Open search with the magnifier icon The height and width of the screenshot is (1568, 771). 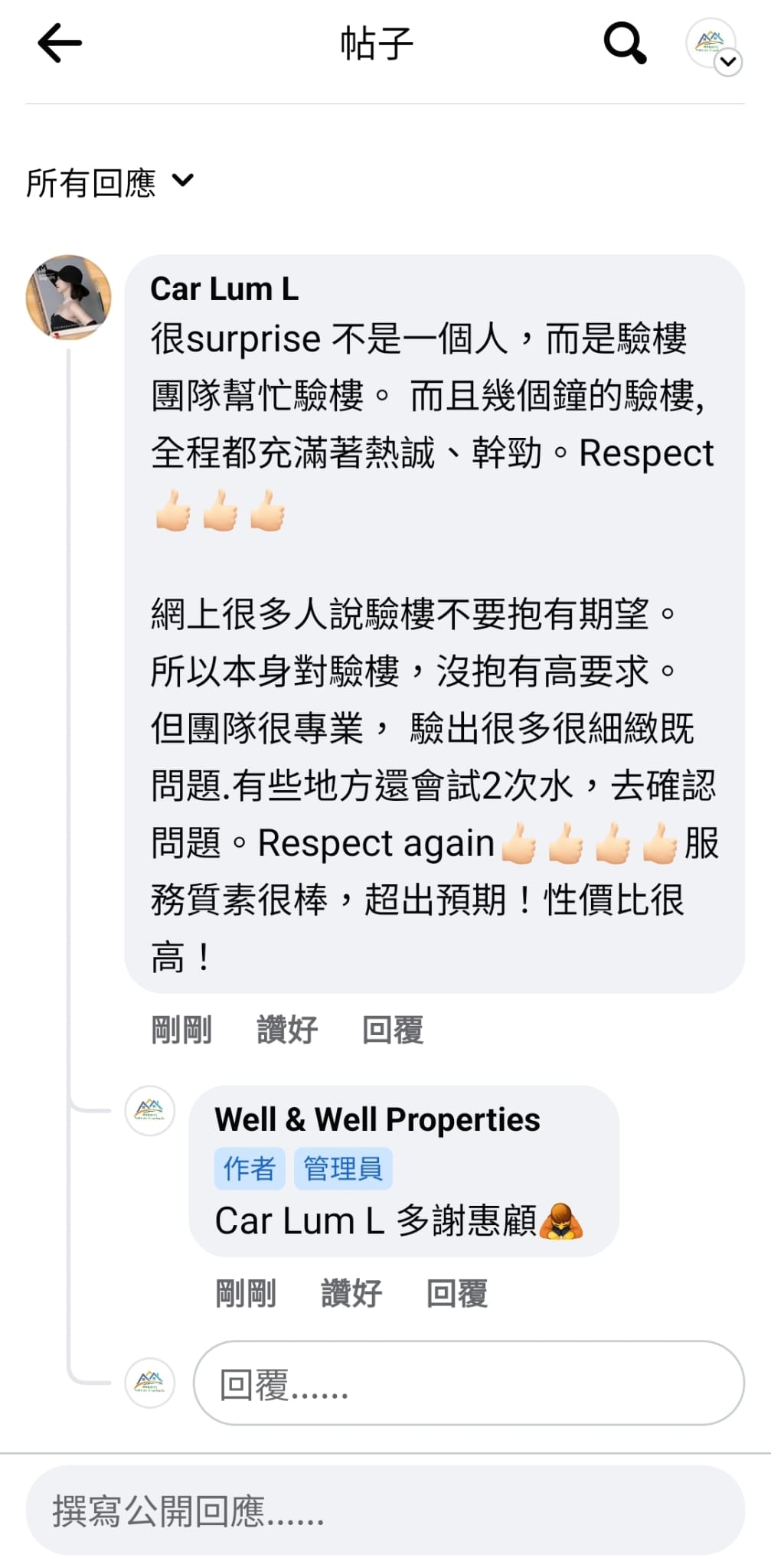[x=625, y=43]
